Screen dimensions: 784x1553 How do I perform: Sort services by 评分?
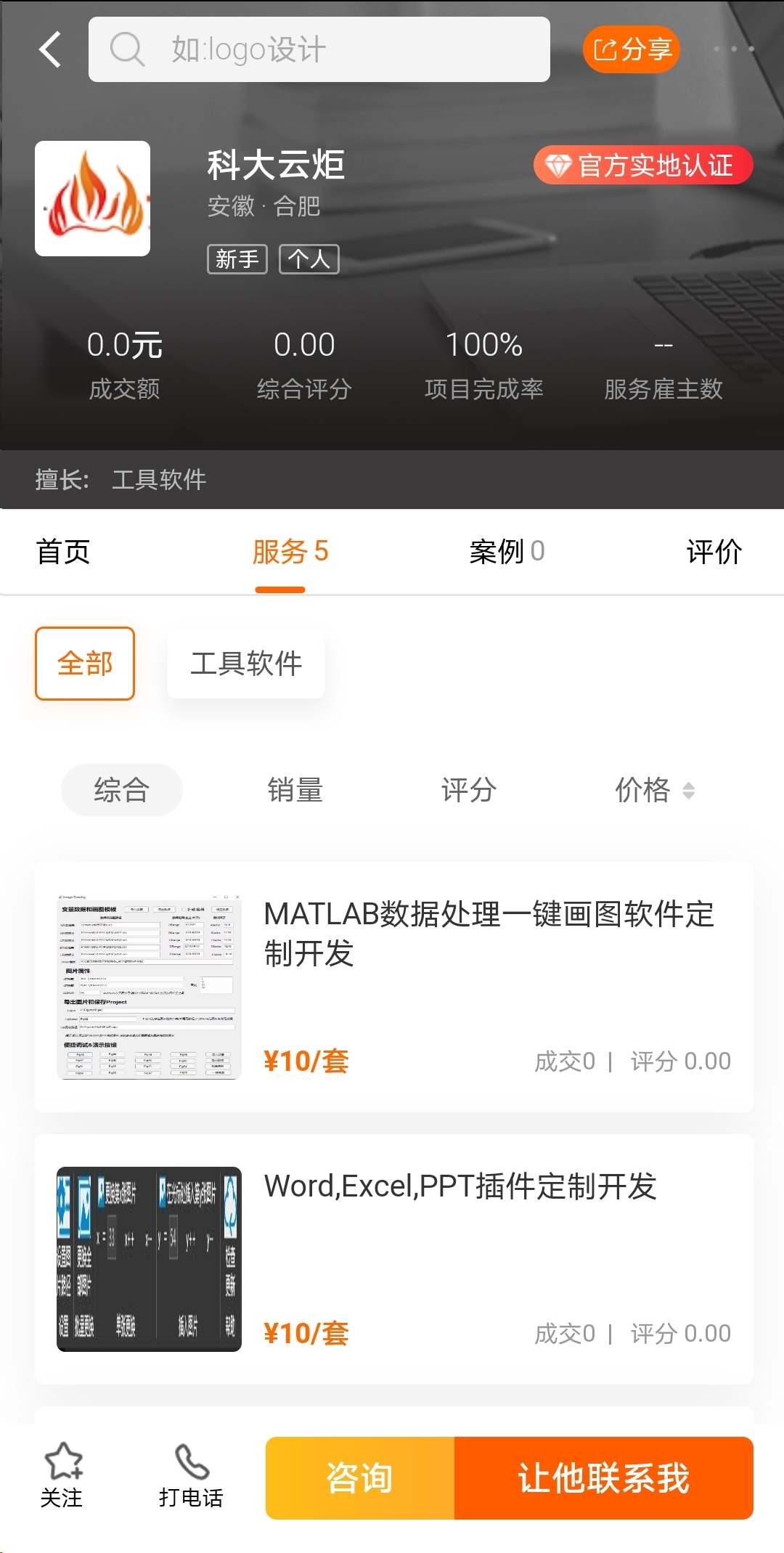point(469,790)
